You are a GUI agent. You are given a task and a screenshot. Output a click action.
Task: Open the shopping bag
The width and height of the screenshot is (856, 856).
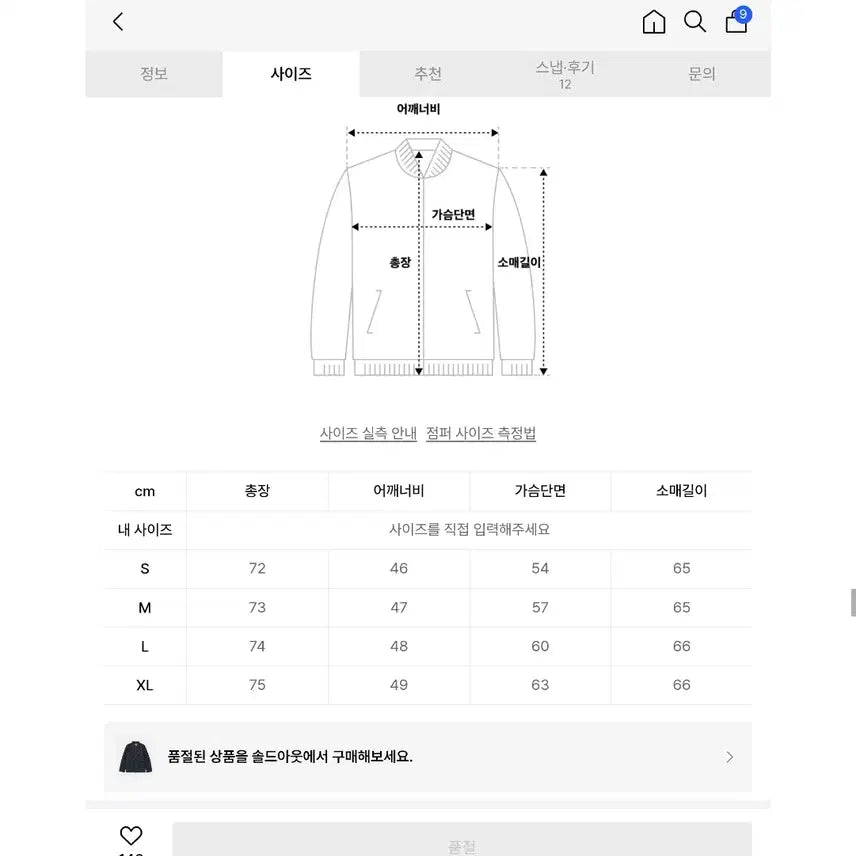(737, 22)
